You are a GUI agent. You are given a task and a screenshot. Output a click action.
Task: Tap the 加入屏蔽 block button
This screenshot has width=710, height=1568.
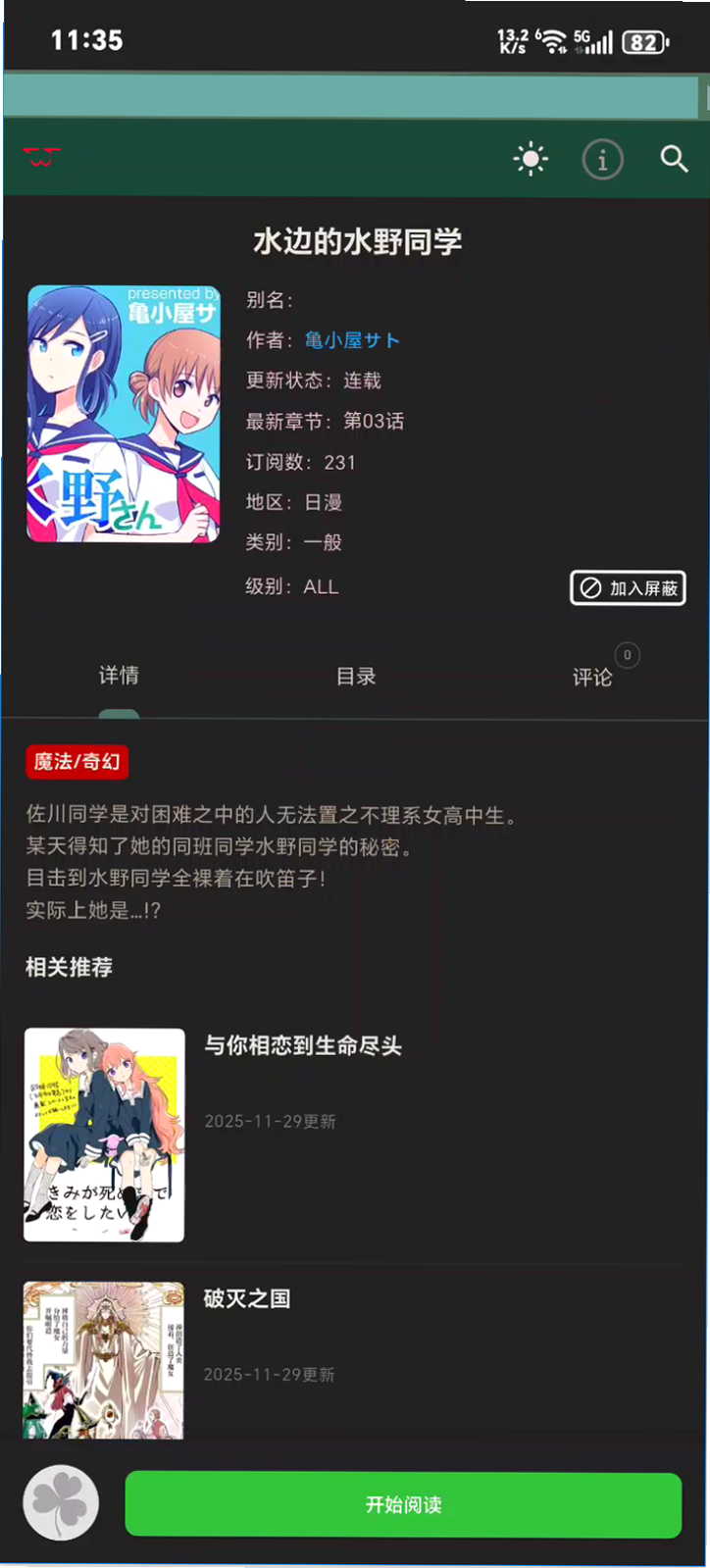(628, 588)
